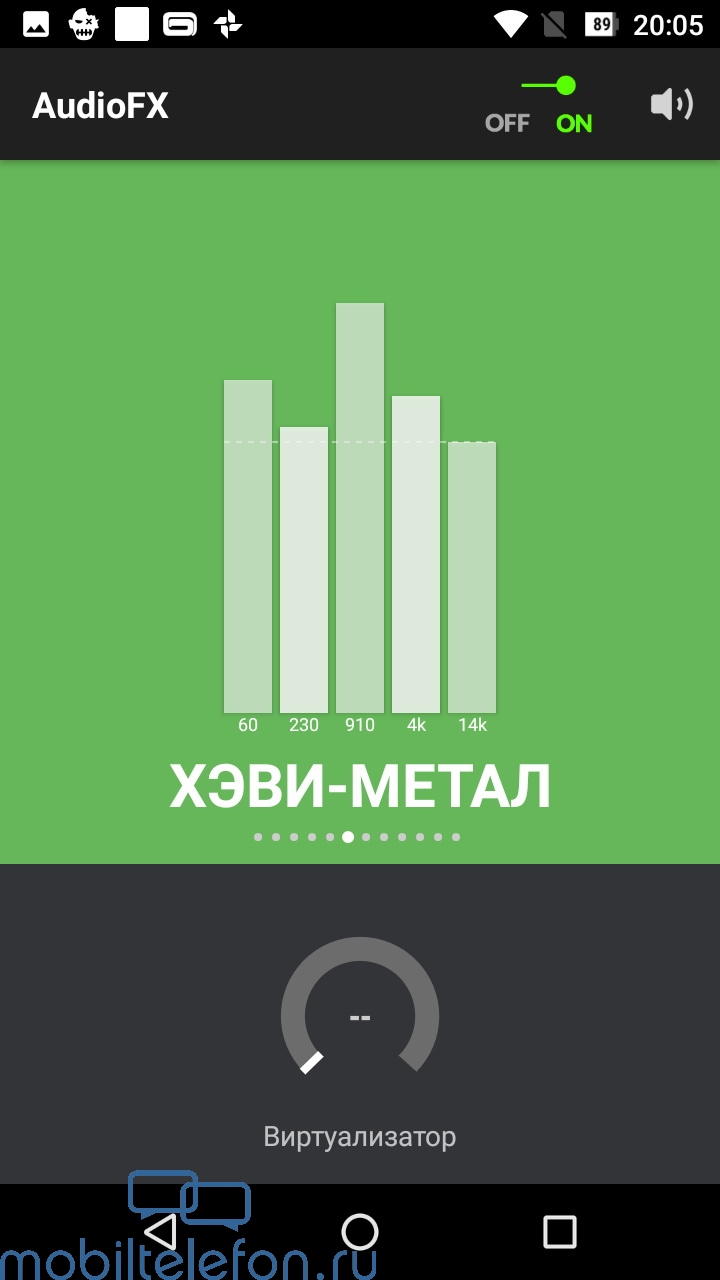
Task: Go to the home screen
Action: 360,1231
